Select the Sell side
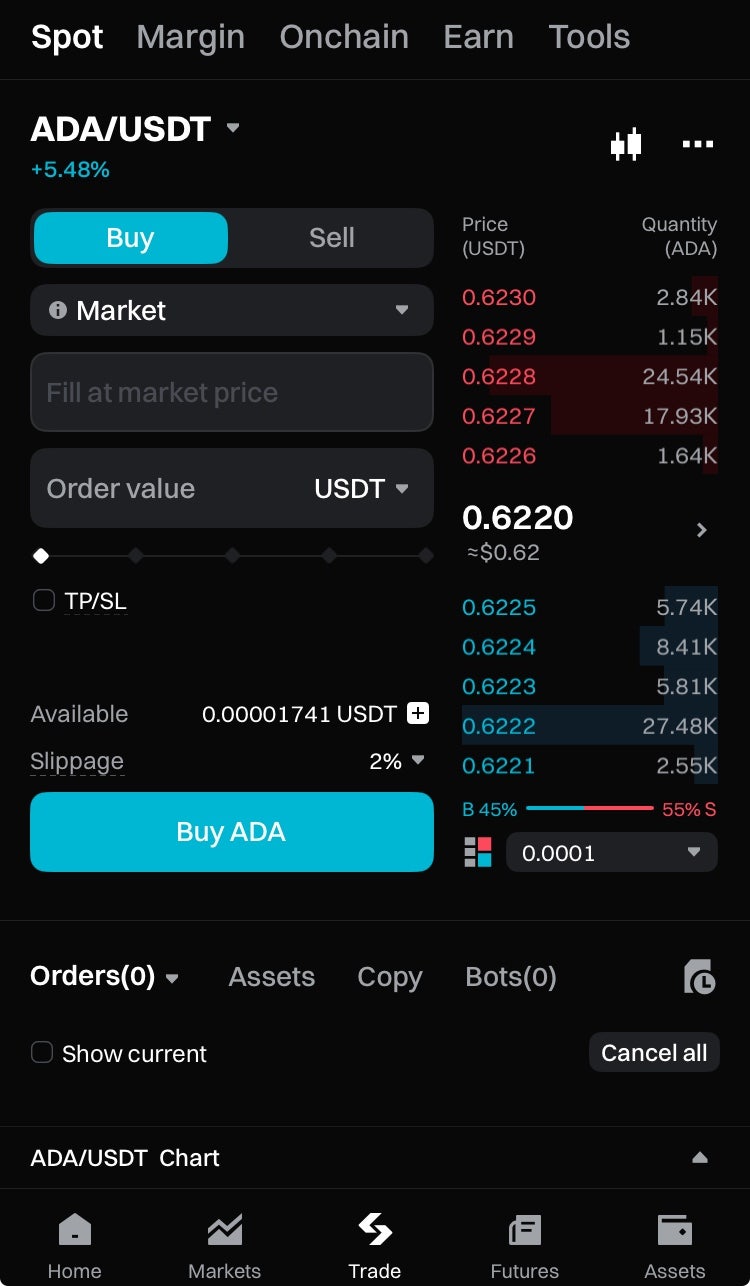 [331, 238]
